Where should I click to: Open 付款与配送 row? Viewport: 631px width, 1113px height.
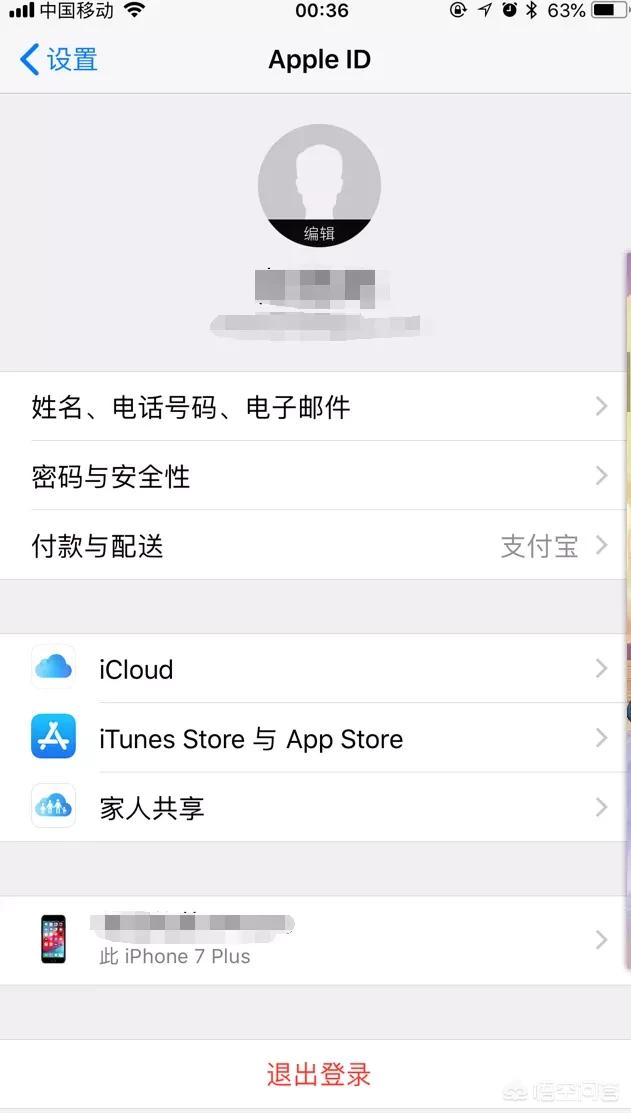315,545
